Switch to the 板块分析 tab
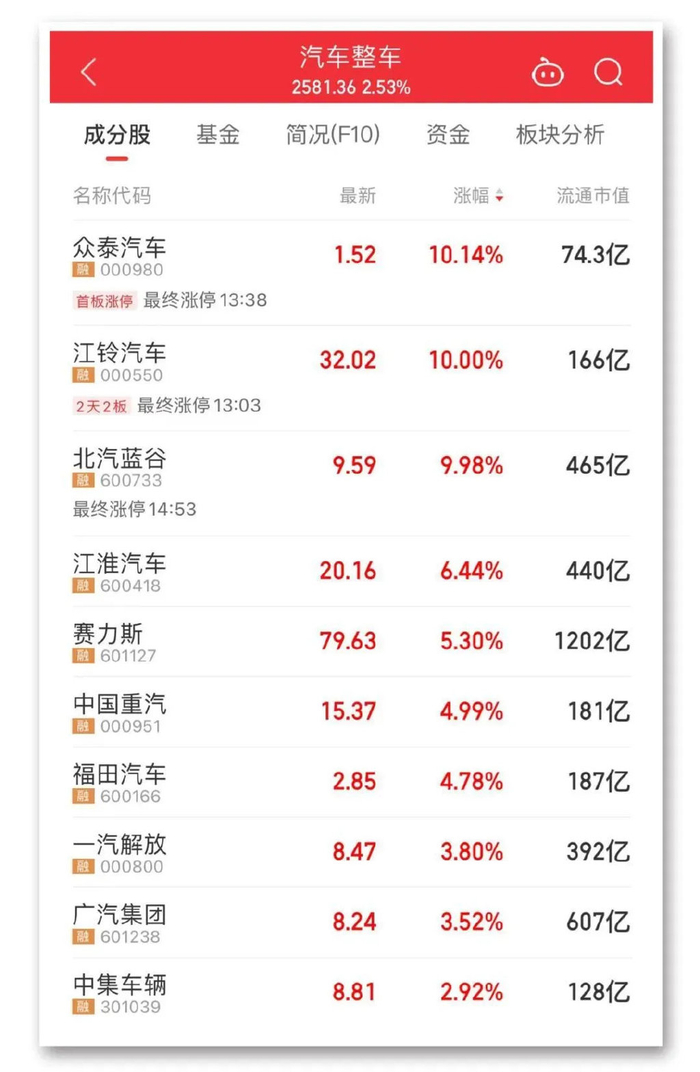Image resolution: width=700 pixels, height=1072 pixels. point(560,135)
